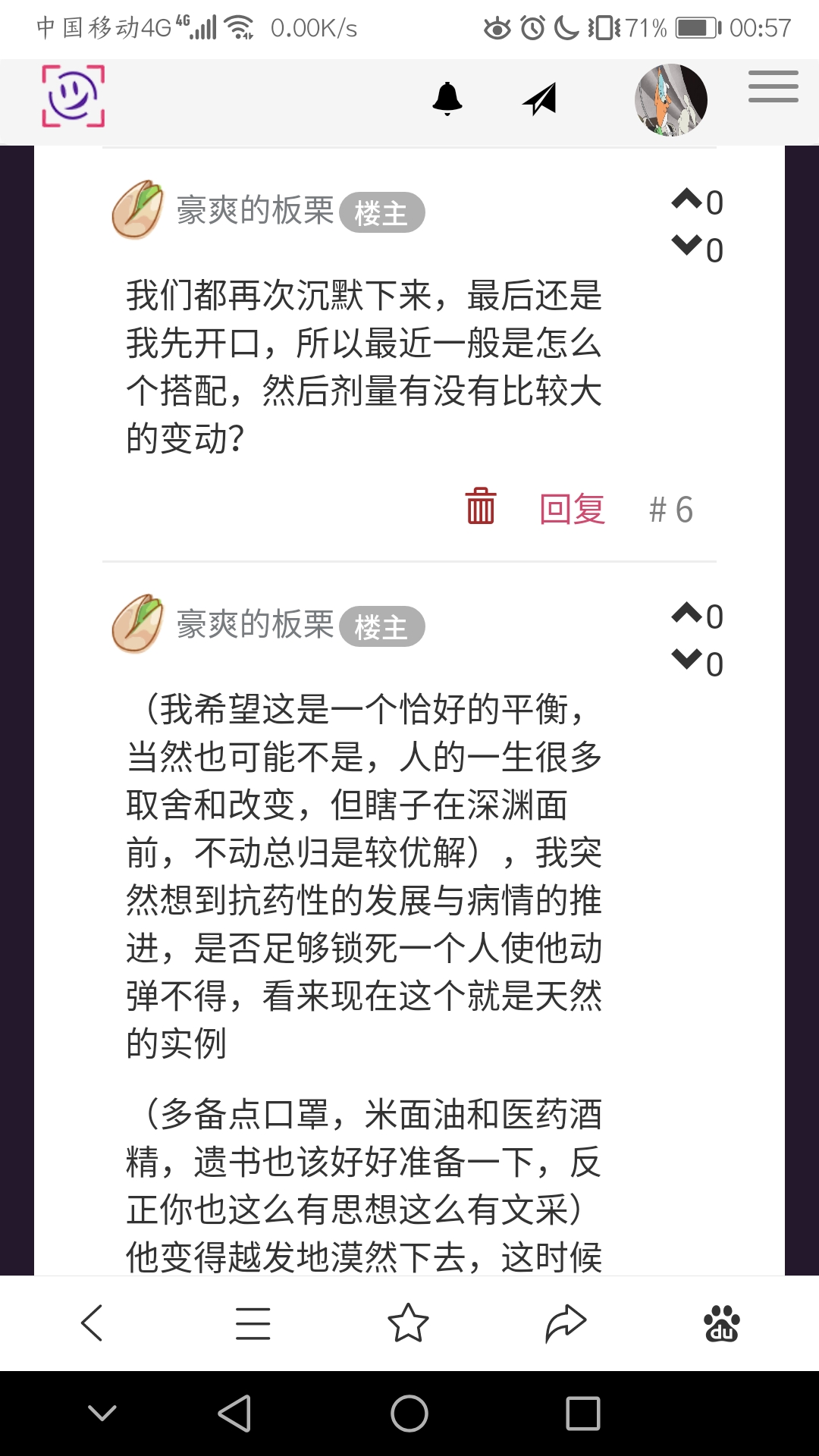Open the browser menu with three lines
Image resolution: width=819 pixels, height=1456 pixels.
click(x=253, y=1323)
